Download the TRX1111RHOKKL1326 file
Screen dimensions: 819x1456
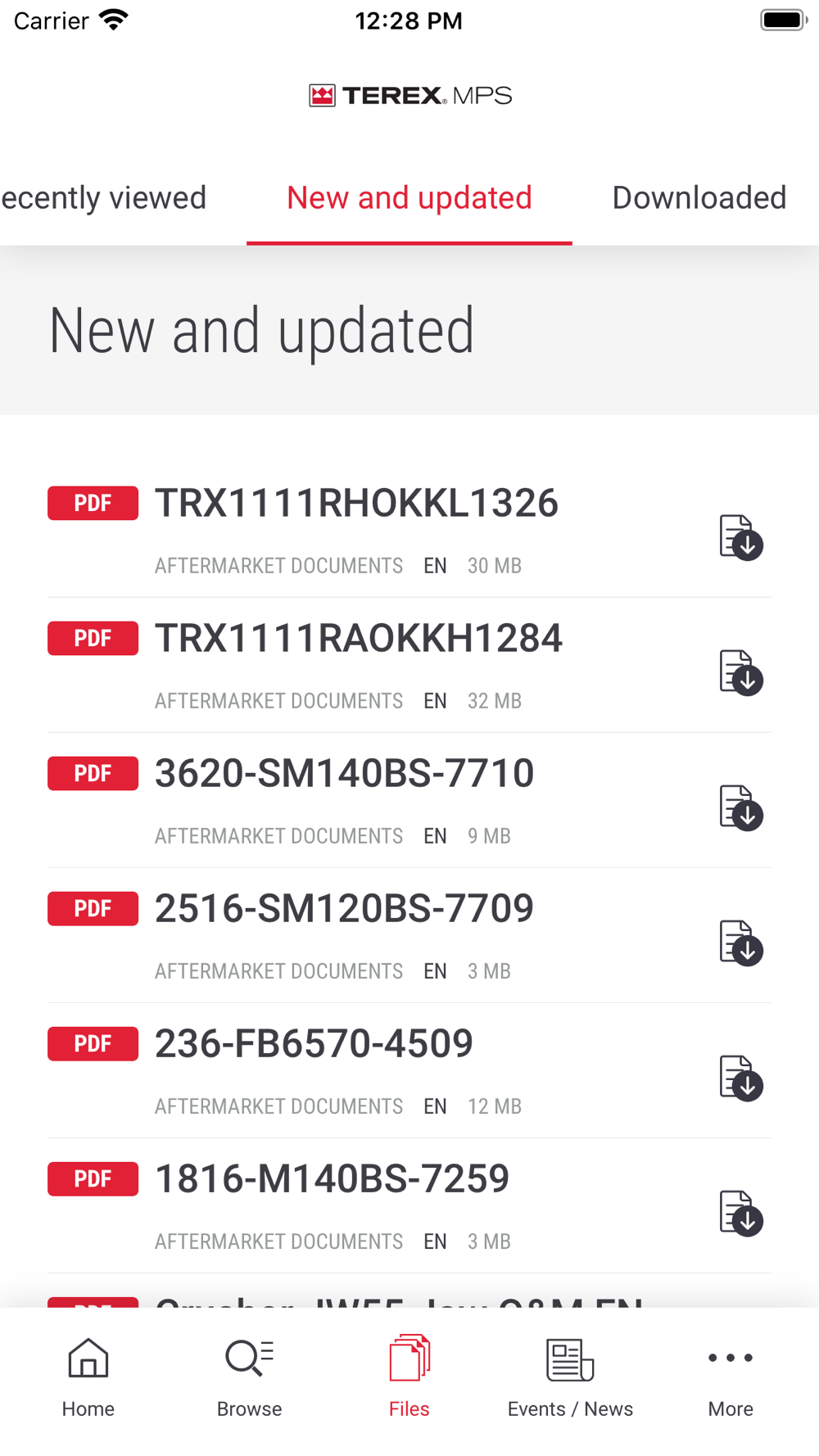click(741, 537)
